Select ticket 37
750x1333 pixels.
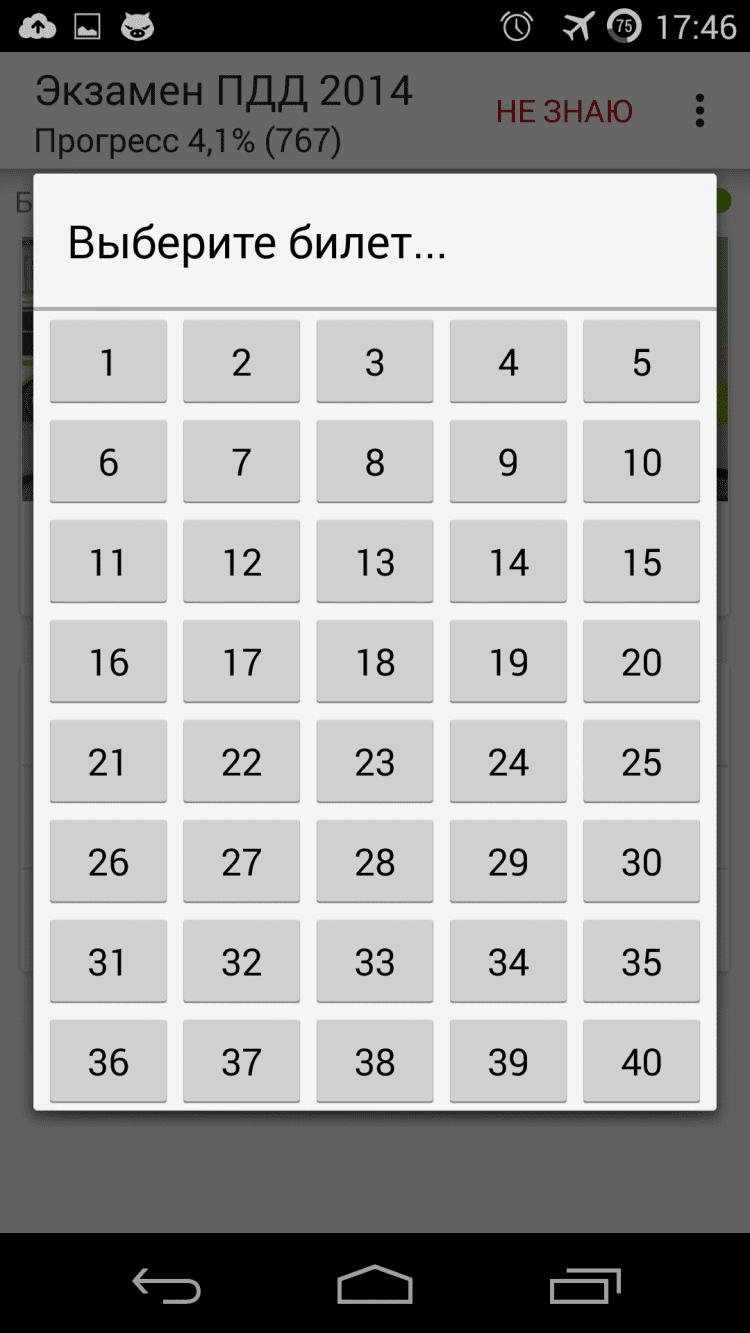241,1061
